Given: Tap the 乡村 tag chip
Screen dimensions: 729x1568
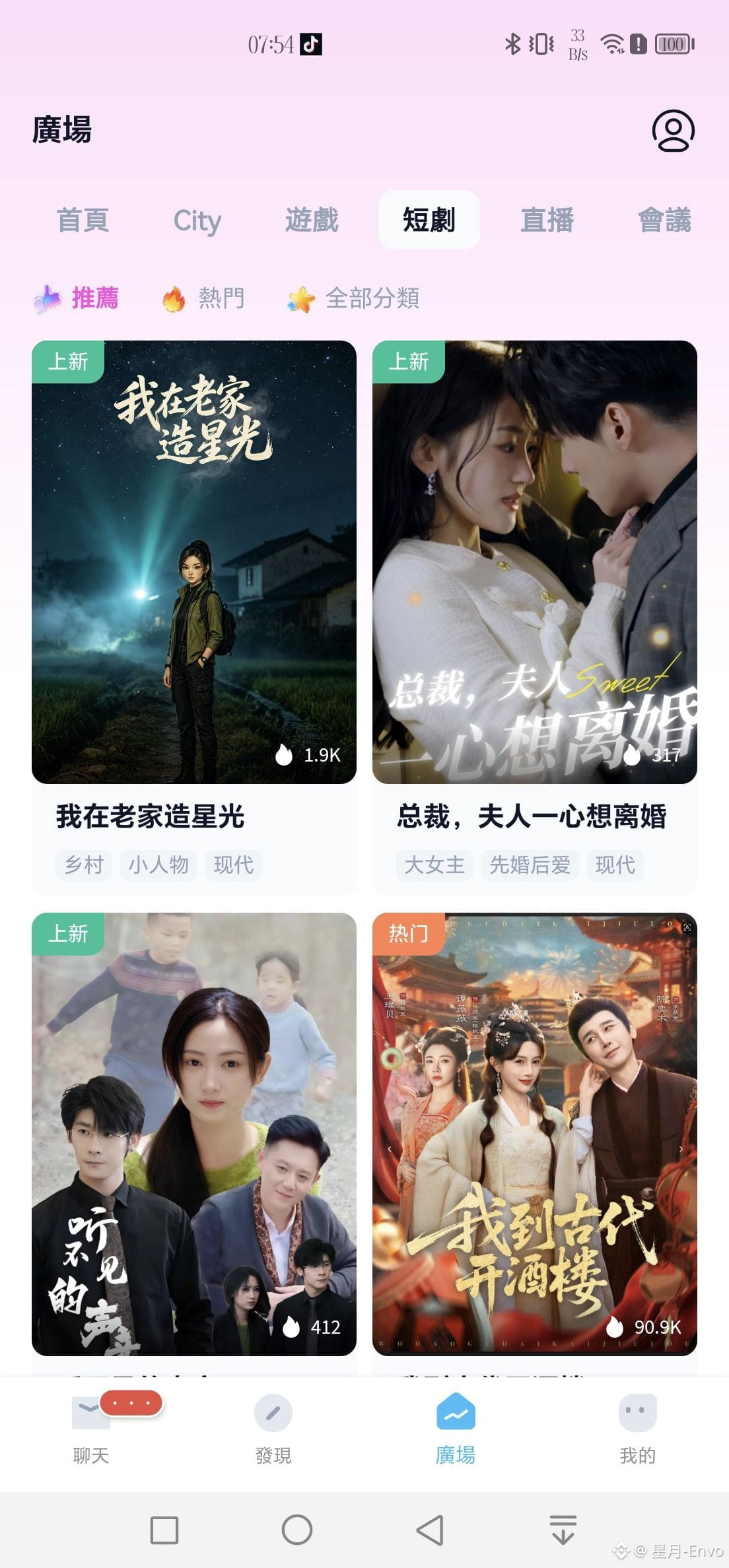Looking at the screenshot, I should tap(84, 865).
